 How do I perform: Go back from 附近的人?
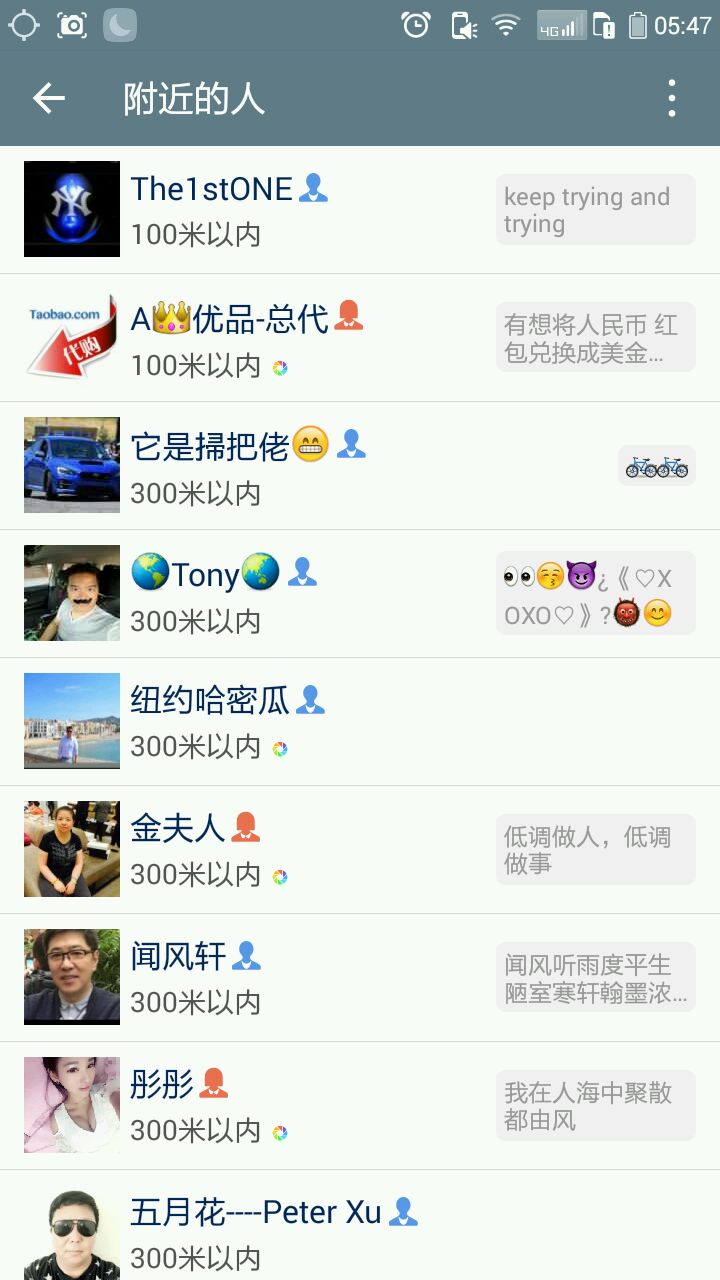(49, 98)
